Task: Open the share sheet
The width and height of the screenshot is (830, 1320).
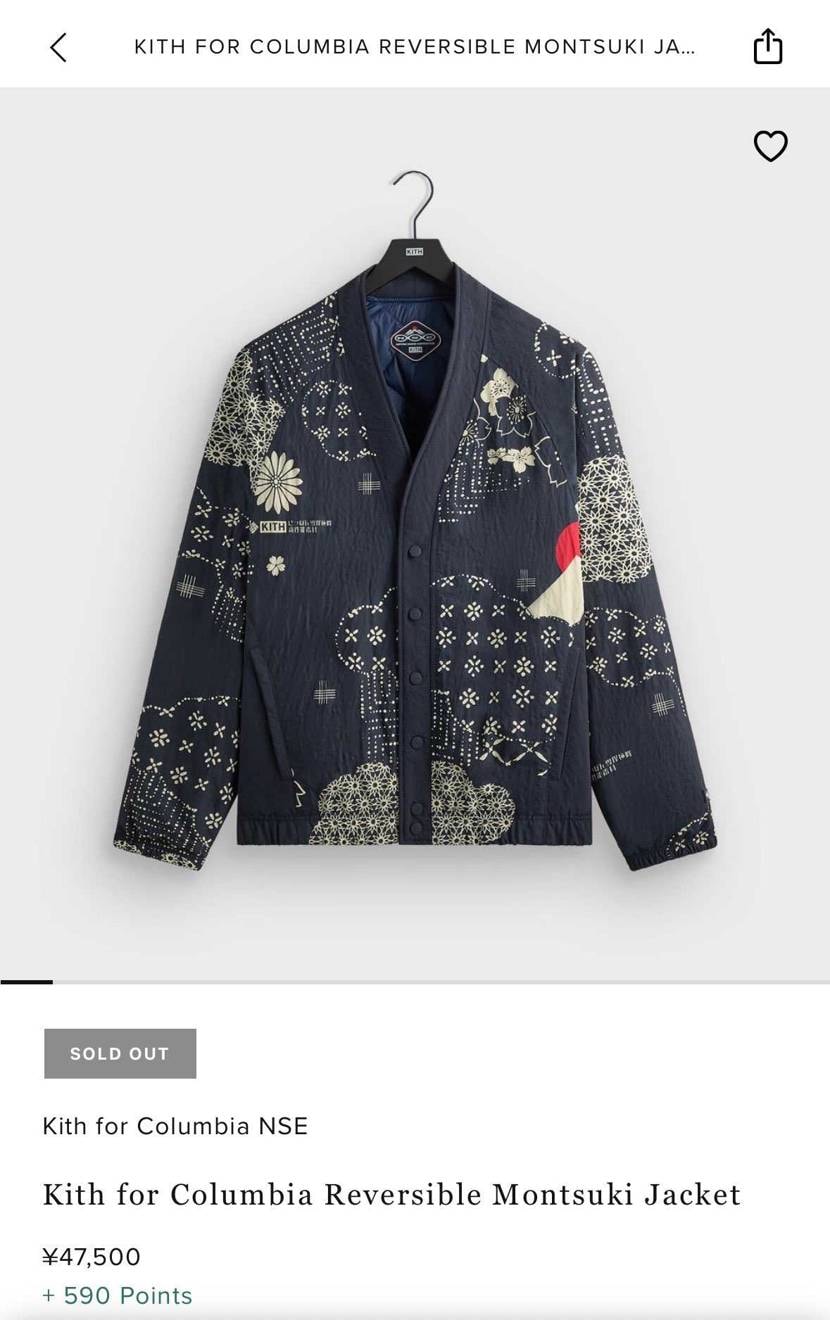Action: tap(768, 44)
